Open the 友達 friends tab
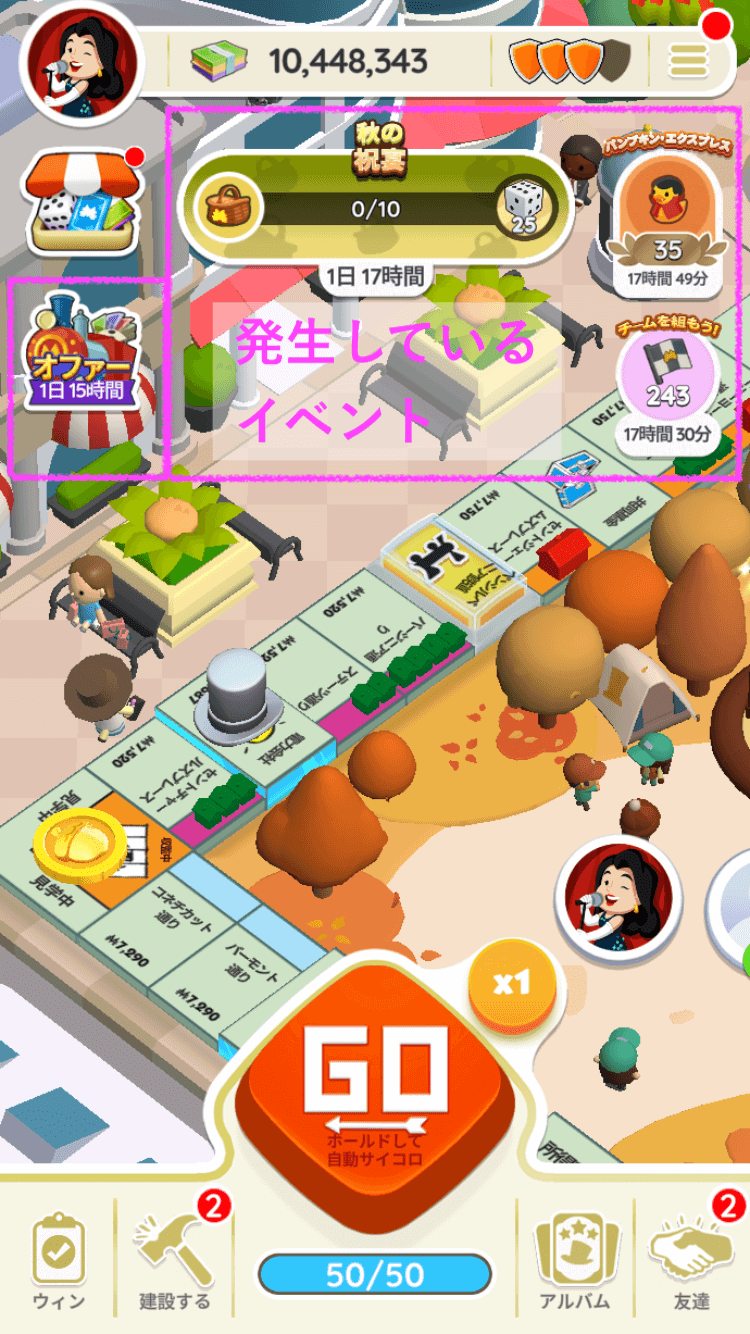Viewport: 750px width, 1334px height. 691,1263
